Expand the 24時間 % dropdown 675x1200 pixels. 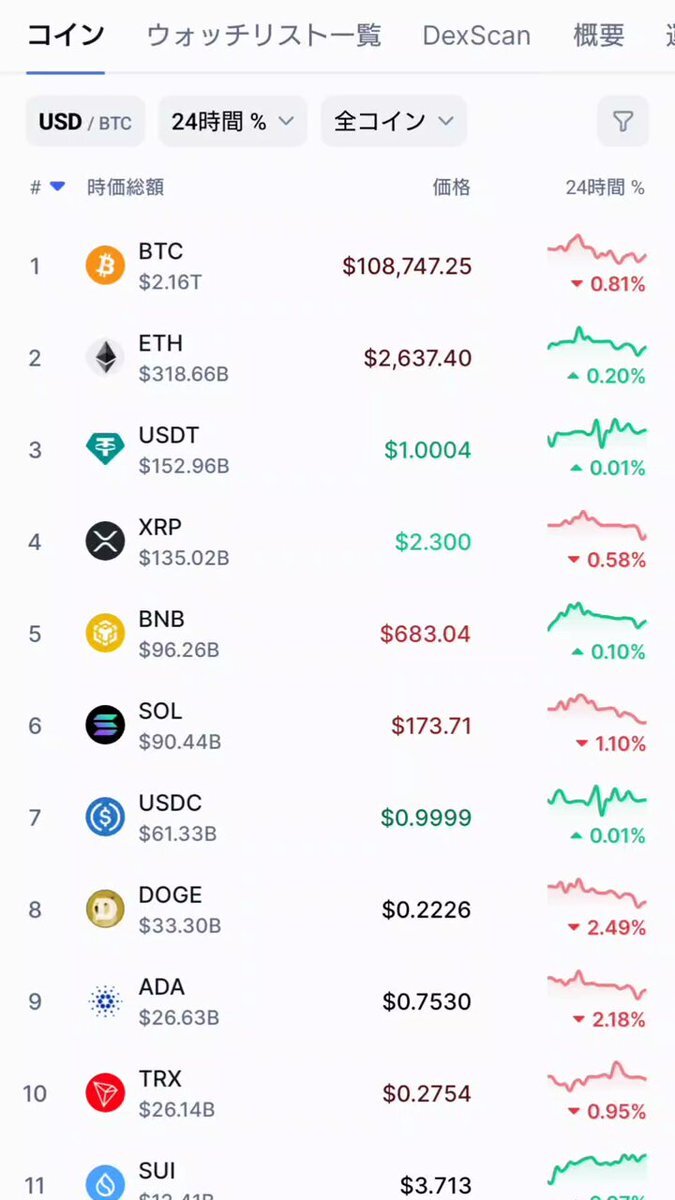[232, 122]
